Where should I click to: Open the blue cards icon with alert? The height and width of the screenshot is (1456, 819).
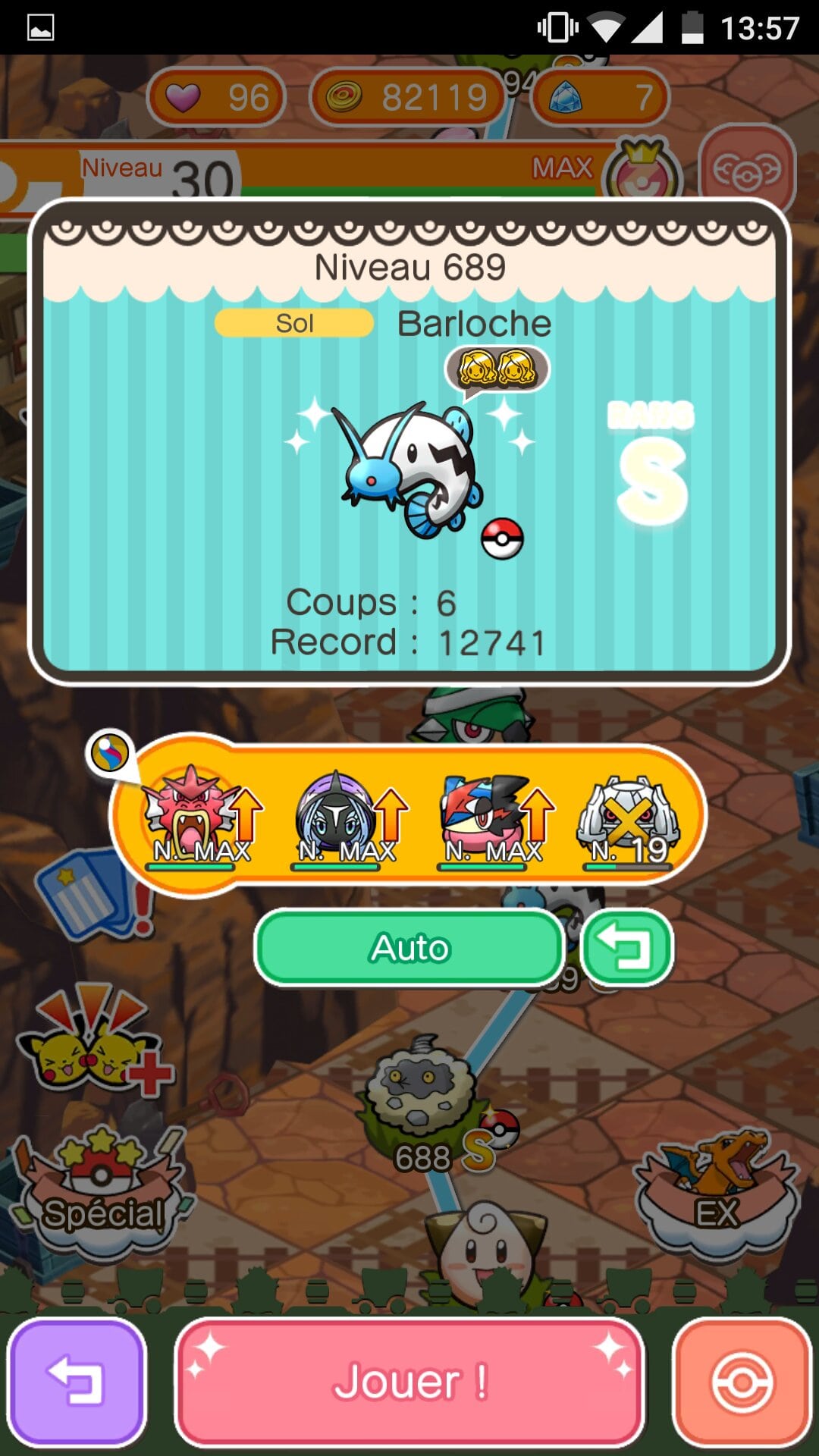(x=91, y=895)
